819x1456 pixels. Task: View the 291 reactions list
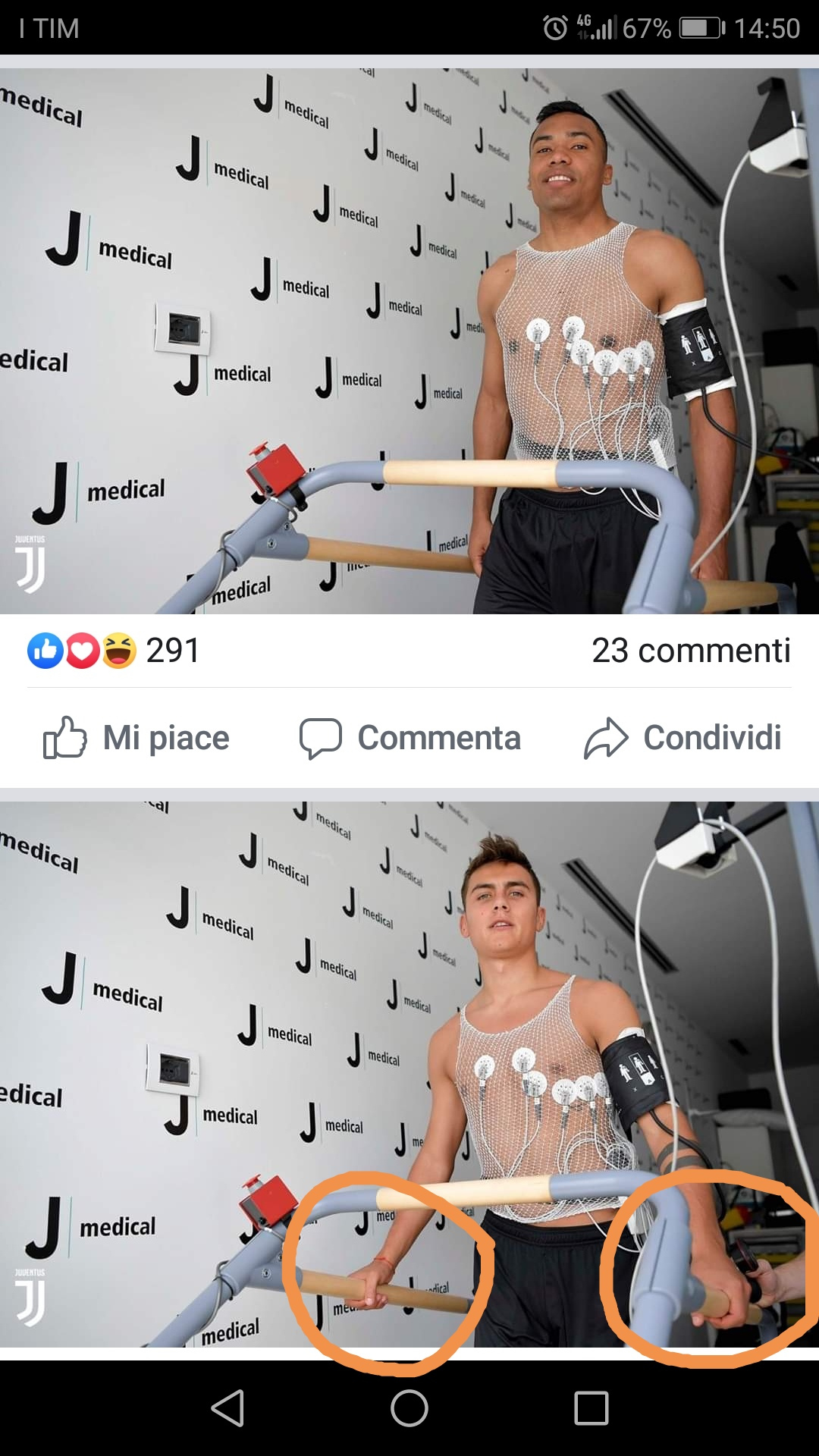[x=114, y=651]
